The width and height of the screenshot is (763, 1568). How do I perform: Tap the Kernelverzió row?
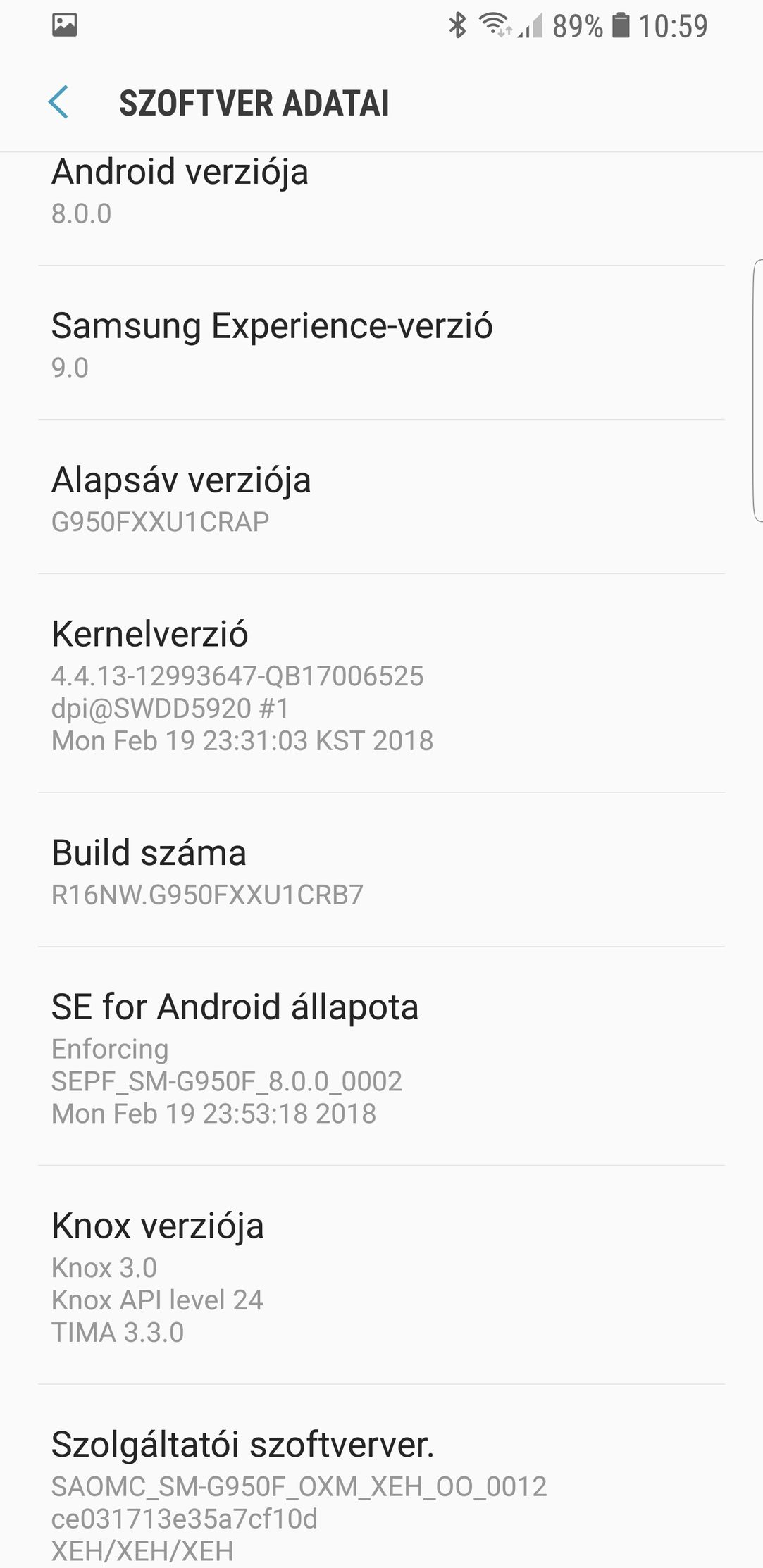(381, 684)
